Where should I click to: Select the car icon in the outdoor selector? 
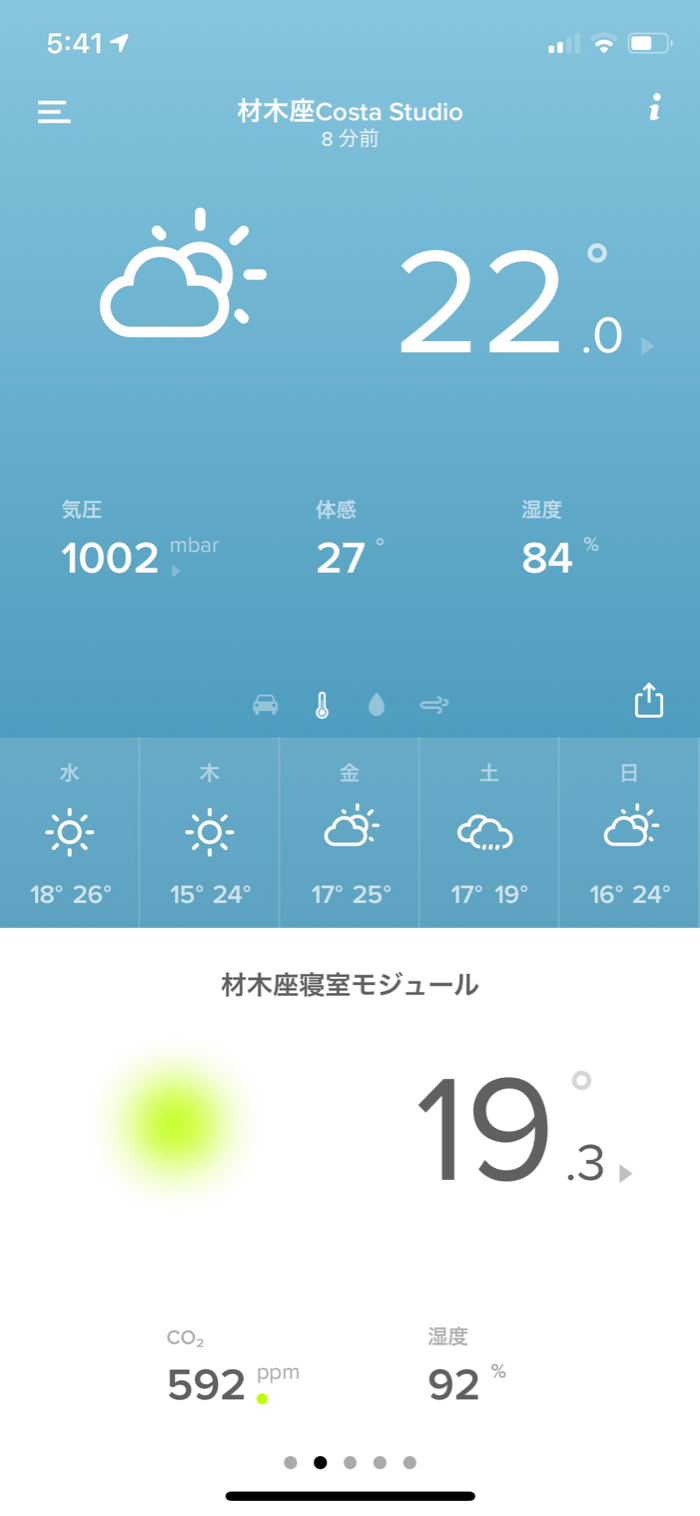tap(265, 705)
